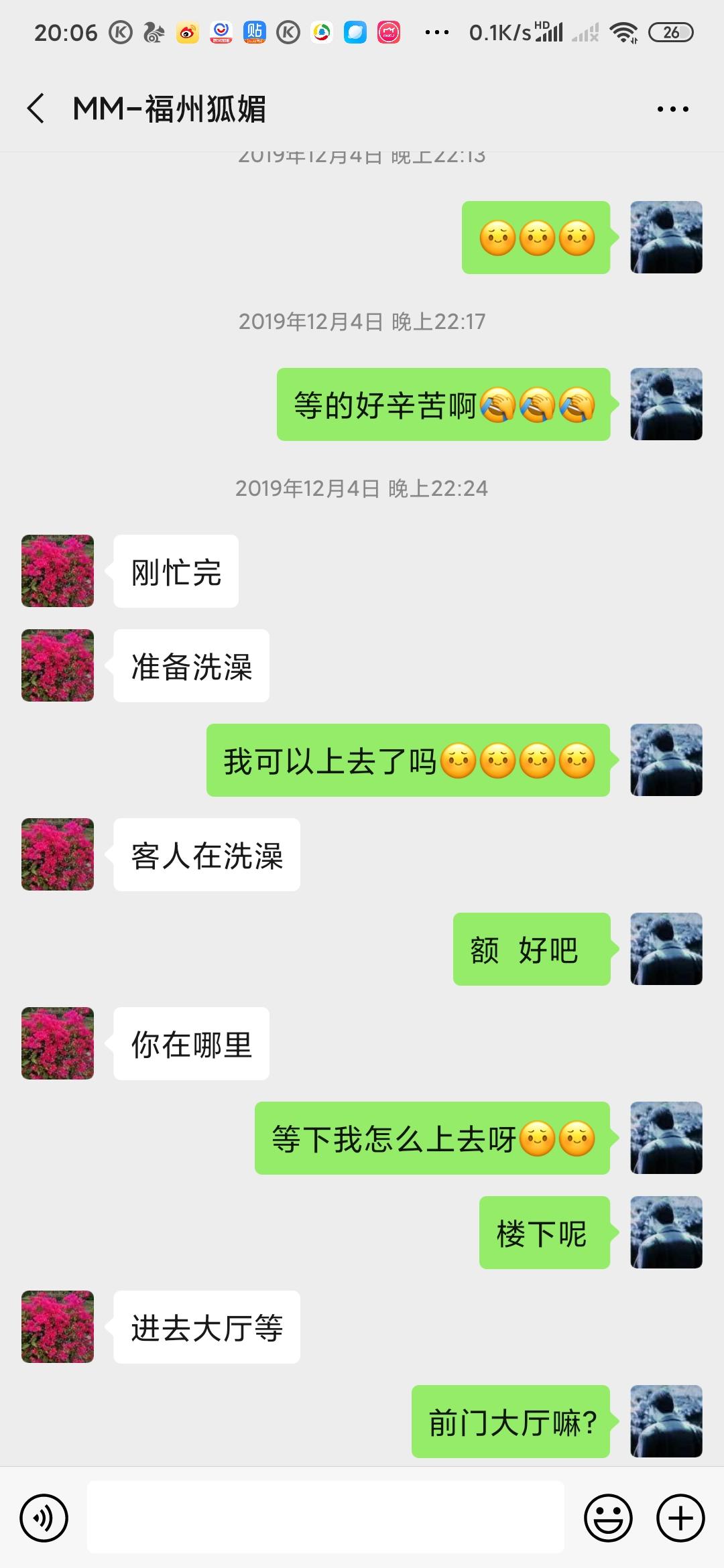Tap the chat title MM-福州狐媚
This screenshot has width=724, height=1568.
(x=171, y=107)
